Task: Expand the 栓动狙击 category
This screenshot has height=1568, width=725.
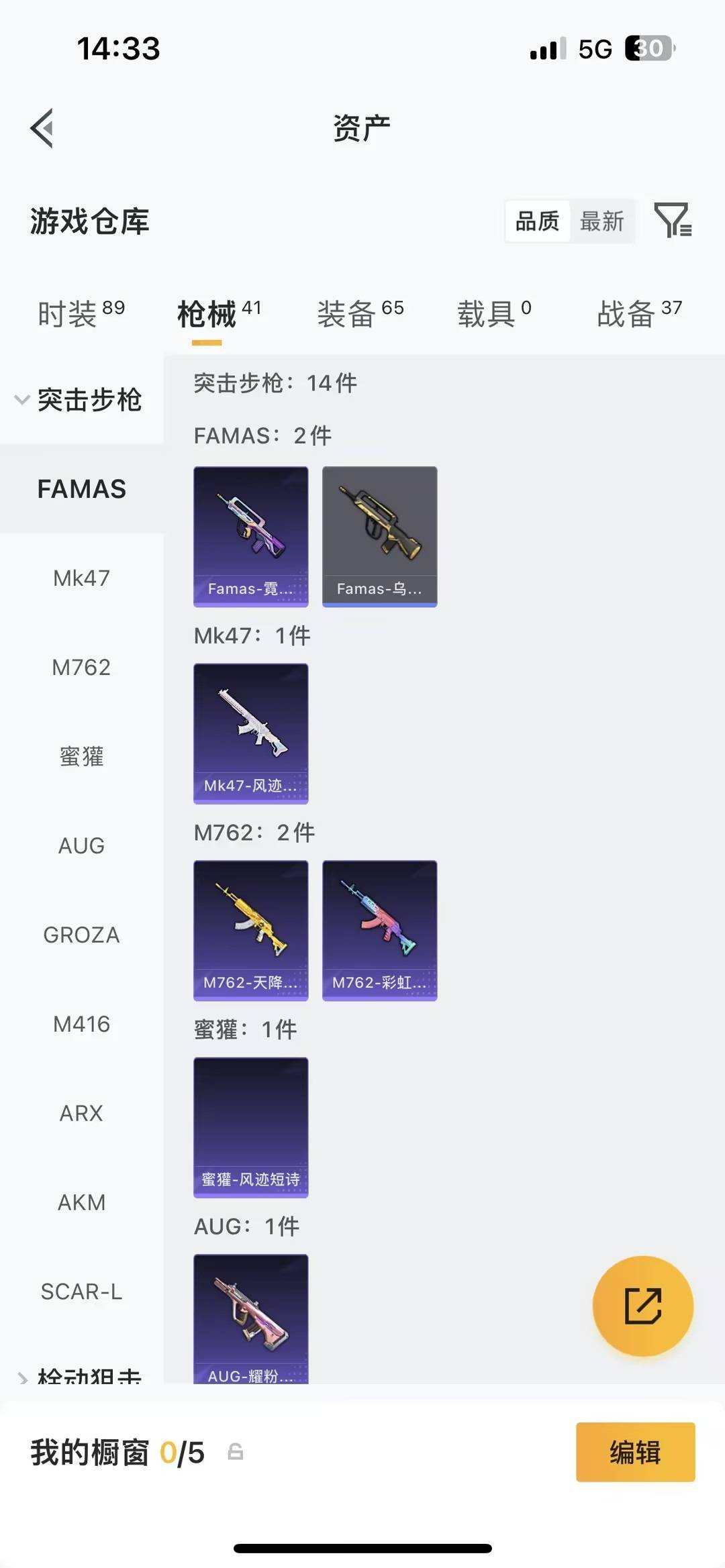Action: 81,1377
